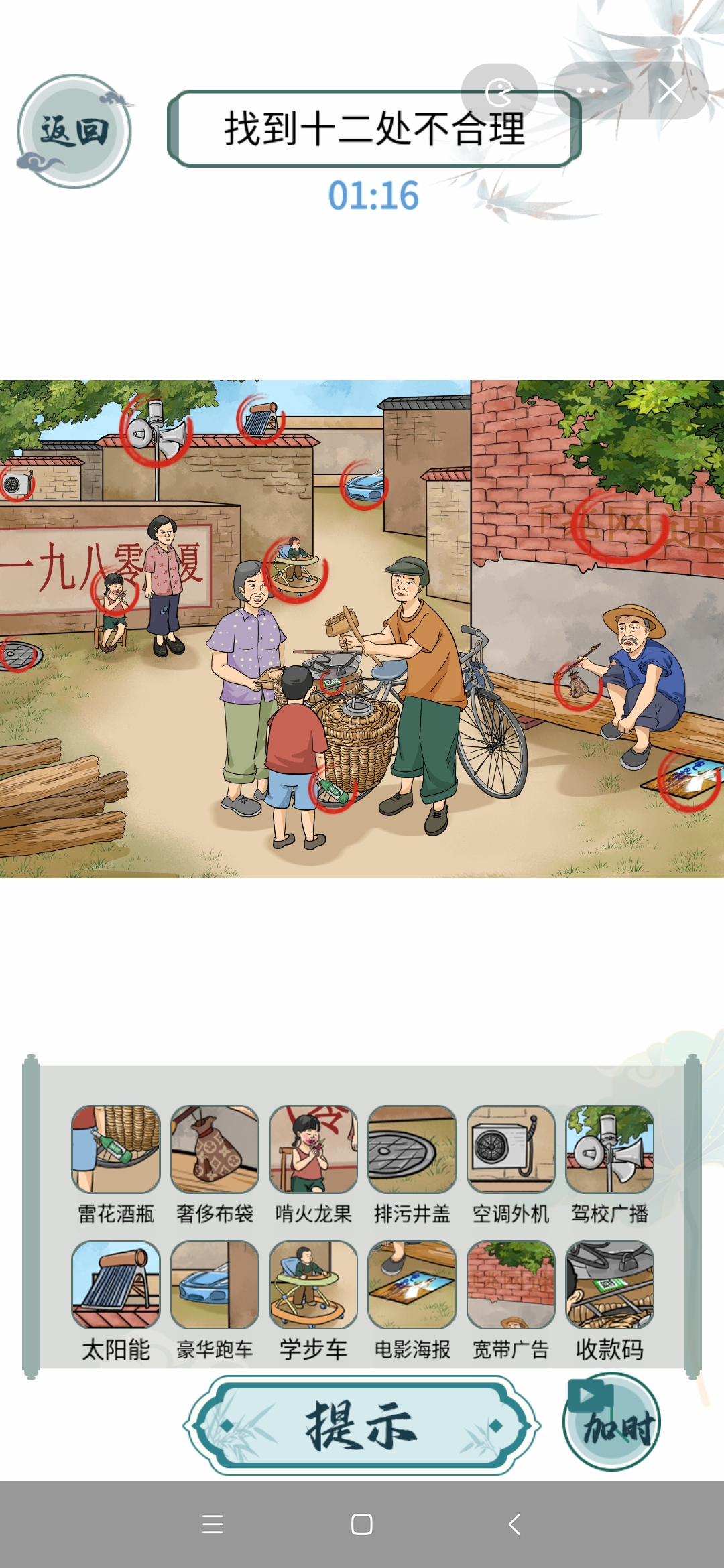The width and height of the screenshot is (724, 1568).
Task: Open recent apps from the navigation bar
Action: 213,1524
